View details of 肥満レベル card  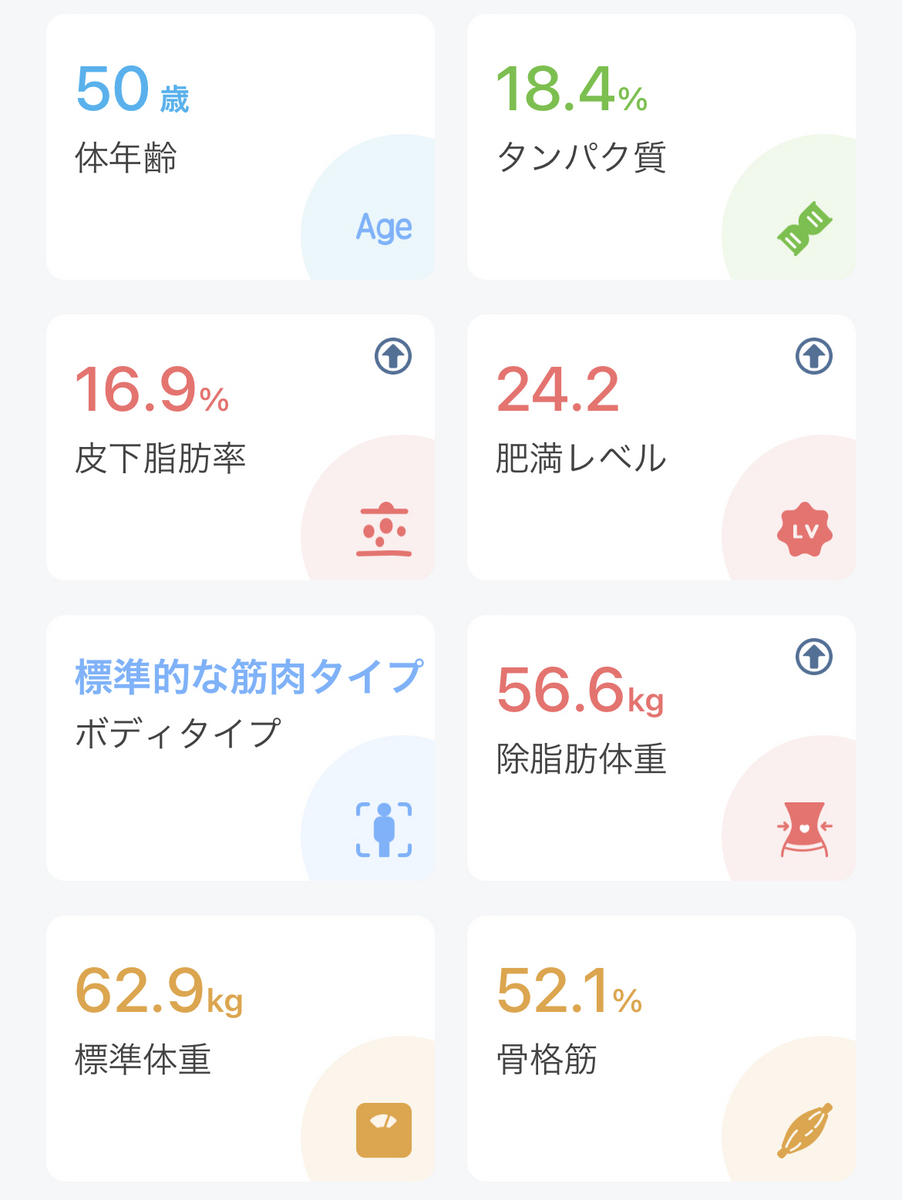click(661, 447)
